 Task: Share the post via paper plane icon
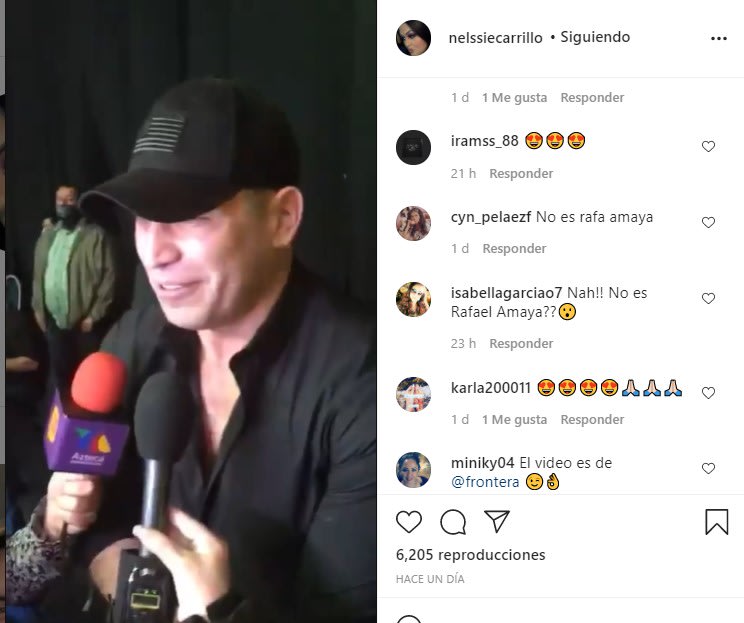[497, 521]
